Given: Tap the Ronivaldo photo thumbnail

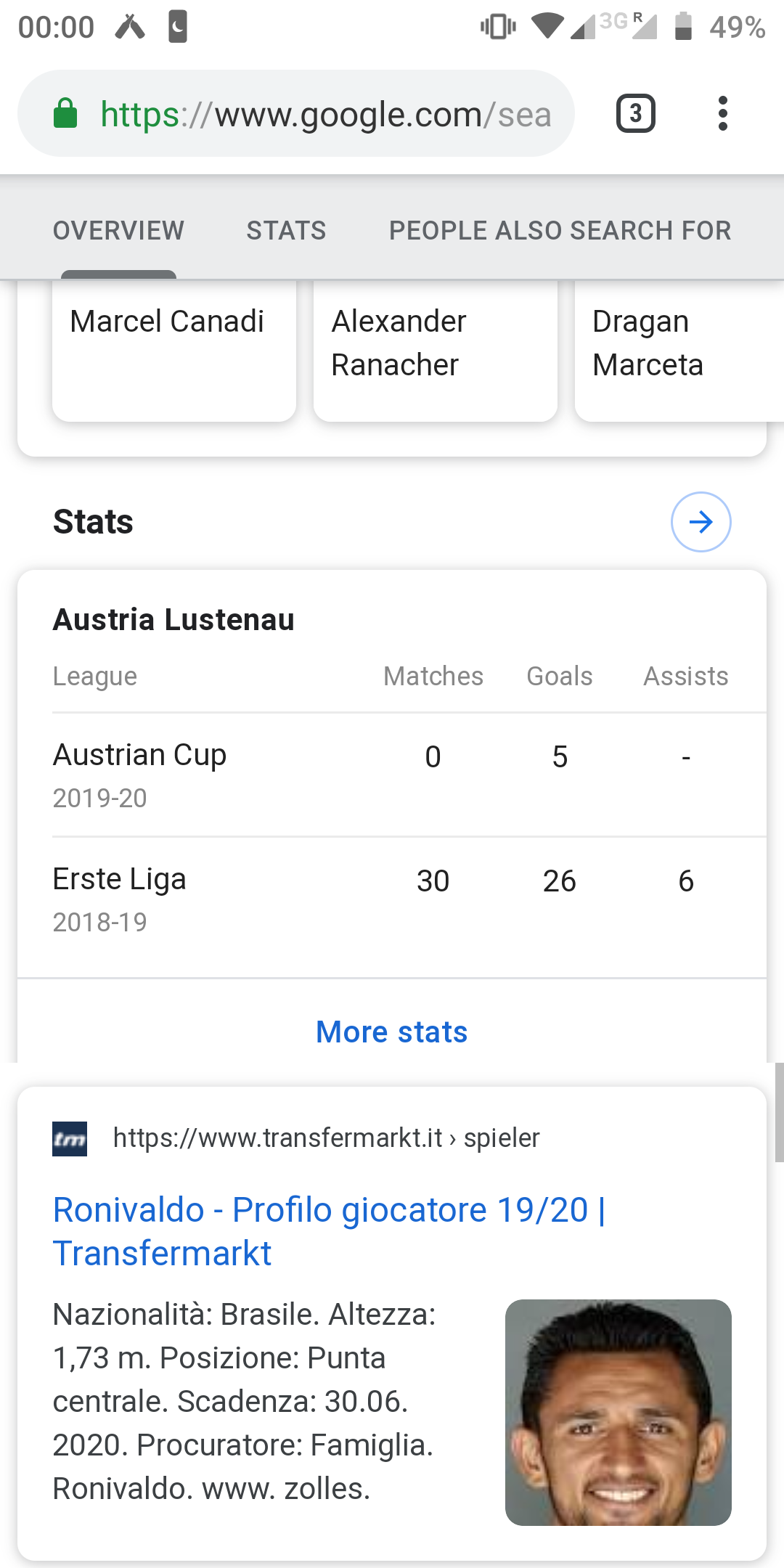Looking at the screenshot, I should 618,1412.
